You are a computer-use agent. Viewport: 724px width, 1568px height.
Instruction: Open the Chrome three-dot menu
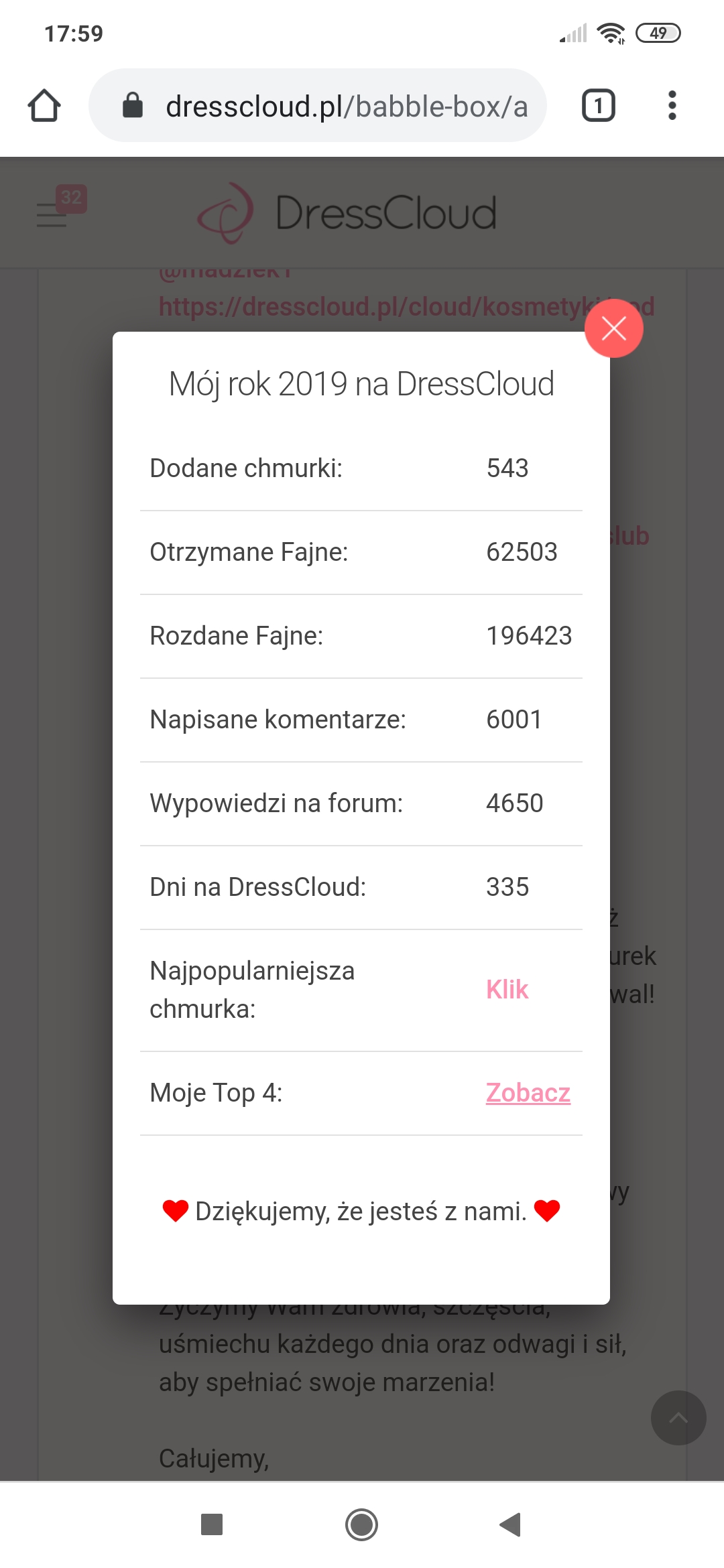(672, 105)
